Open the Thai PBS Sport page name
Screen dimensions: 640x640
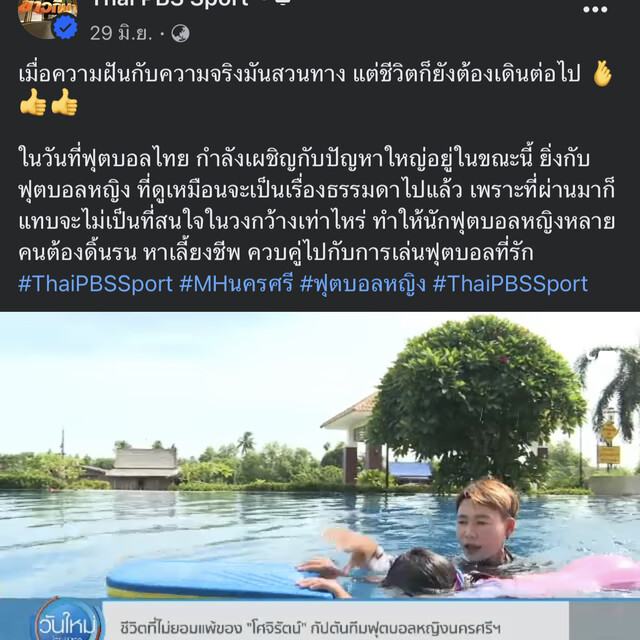(x=170, y=4)
